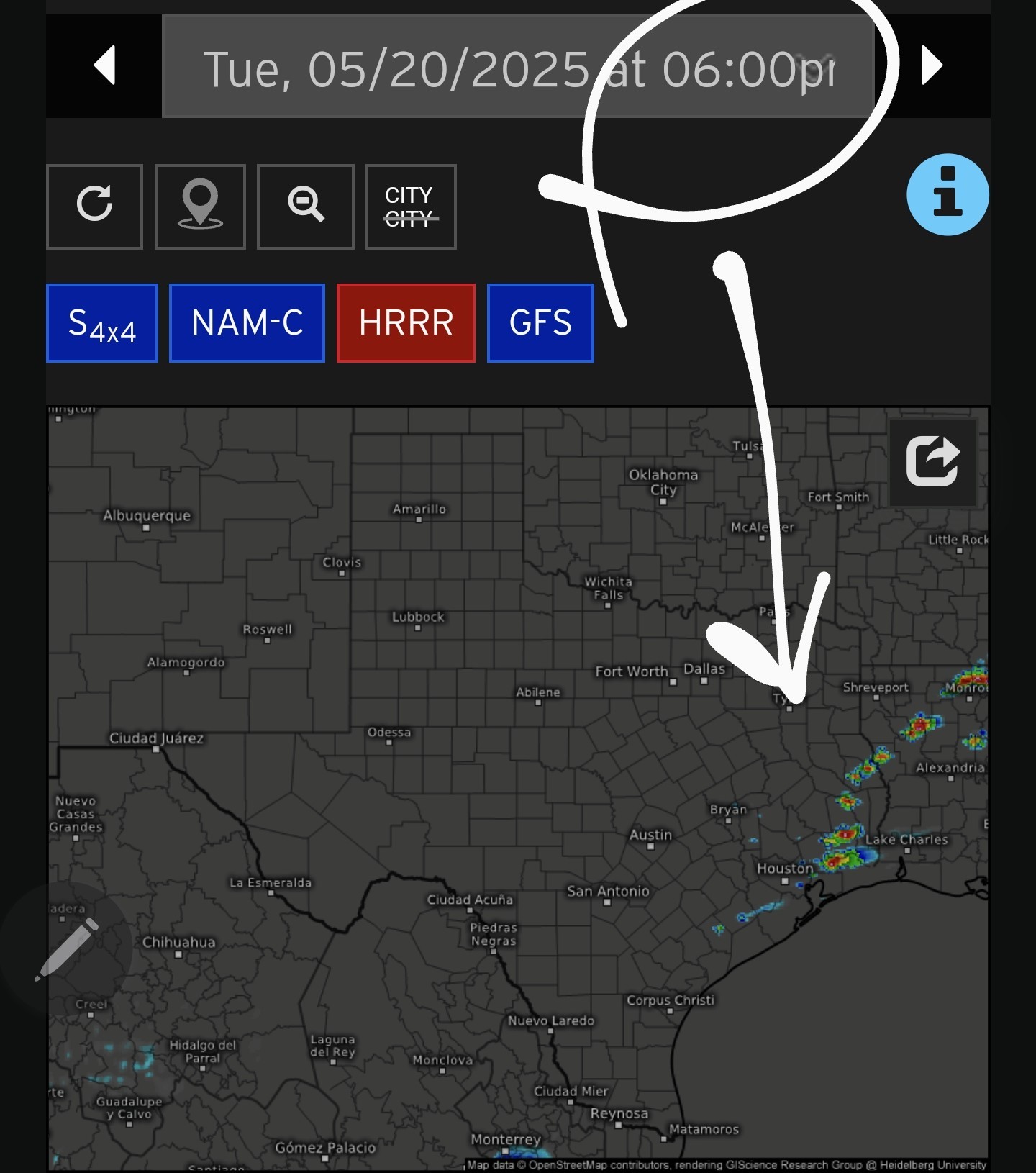Share the radar map image

pyautogui.click(x=932, y=462)
